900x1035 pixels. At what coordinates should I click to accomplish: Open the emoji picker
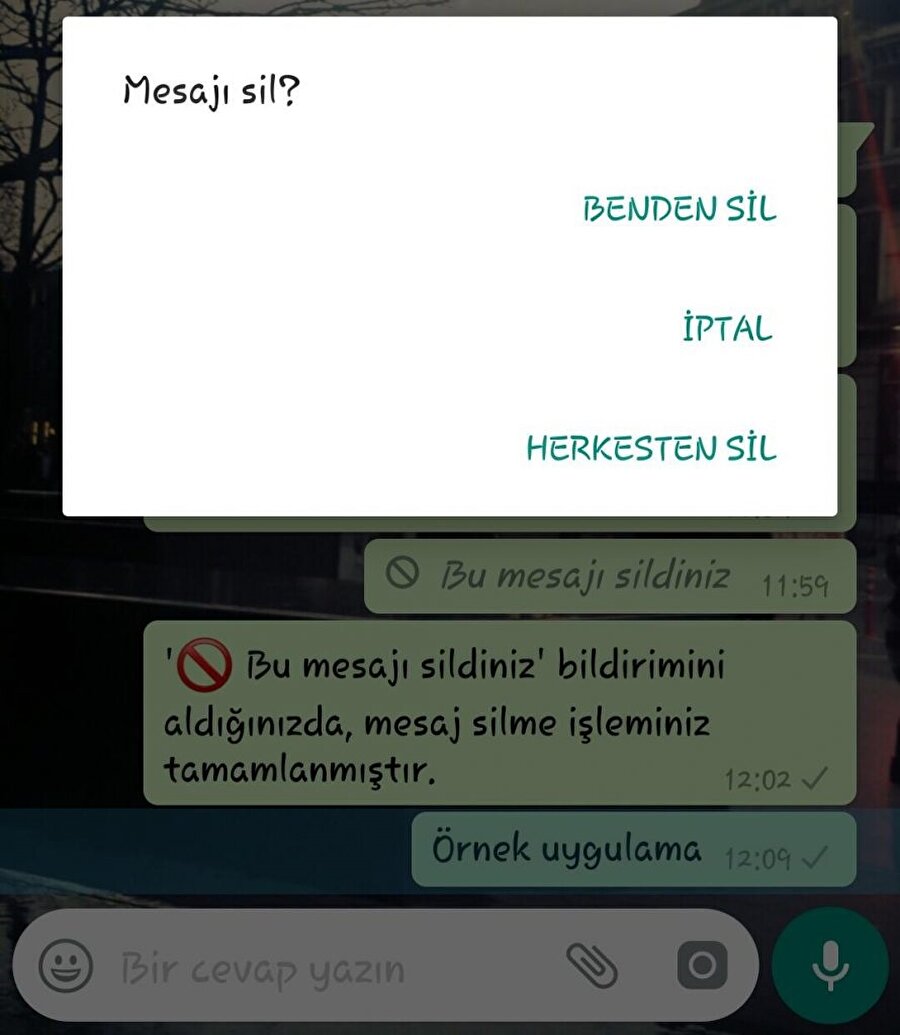pyautogui.click(x=66, y=966)
